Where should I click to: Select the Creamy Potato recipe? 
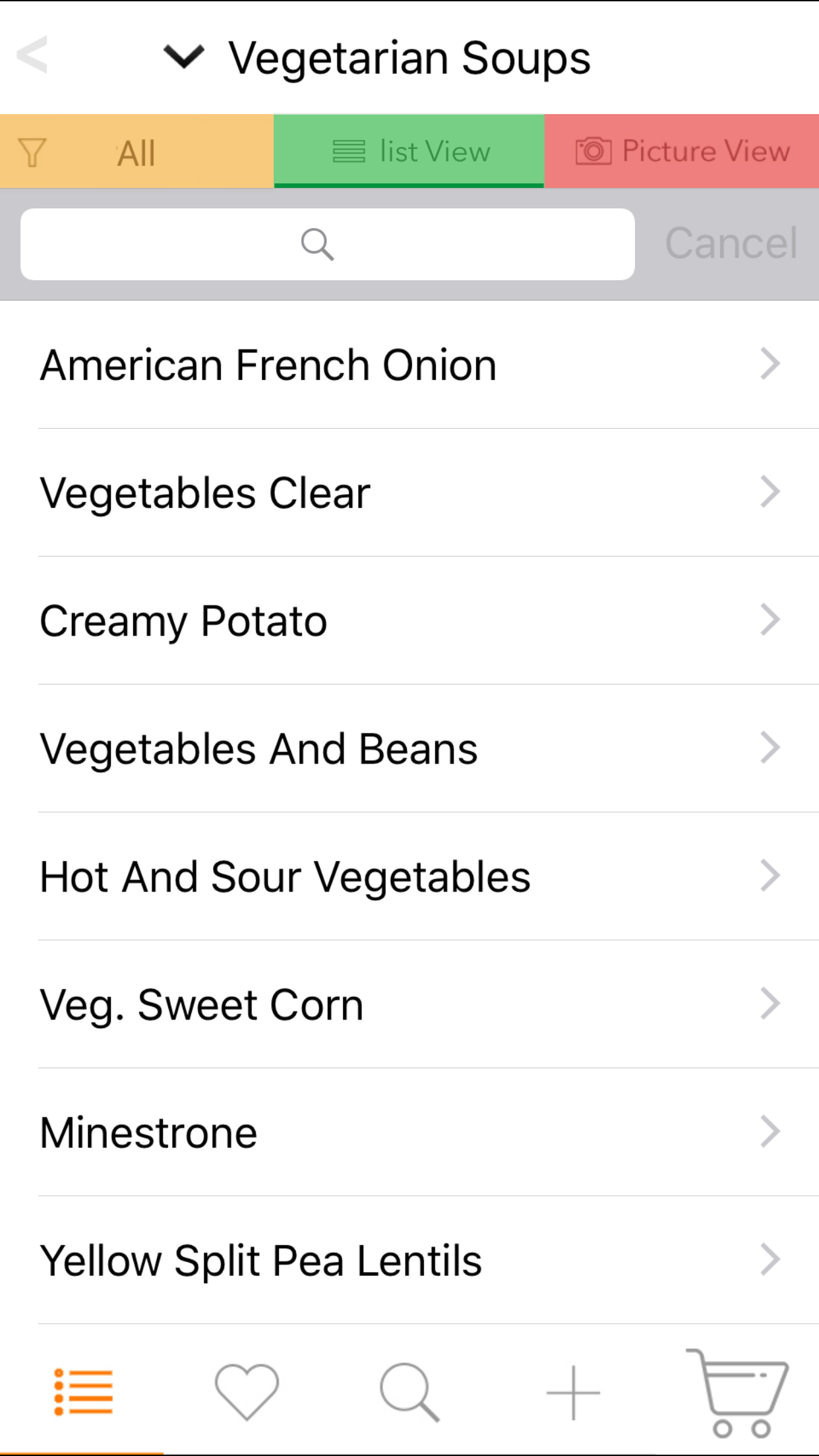click(x=409, y=621)
